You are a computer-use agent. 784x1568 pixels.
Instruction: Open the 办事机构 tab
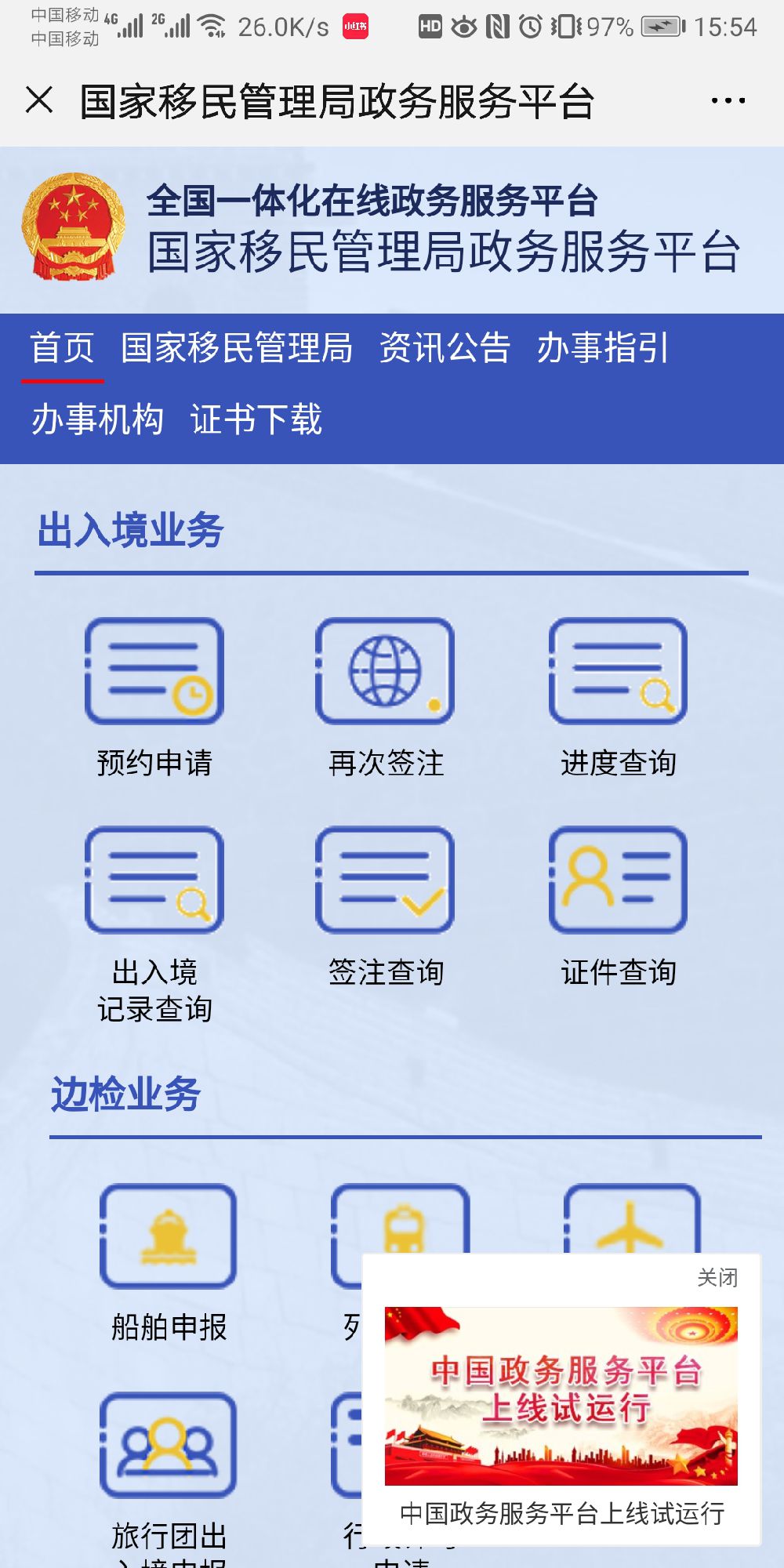(98, 419)
